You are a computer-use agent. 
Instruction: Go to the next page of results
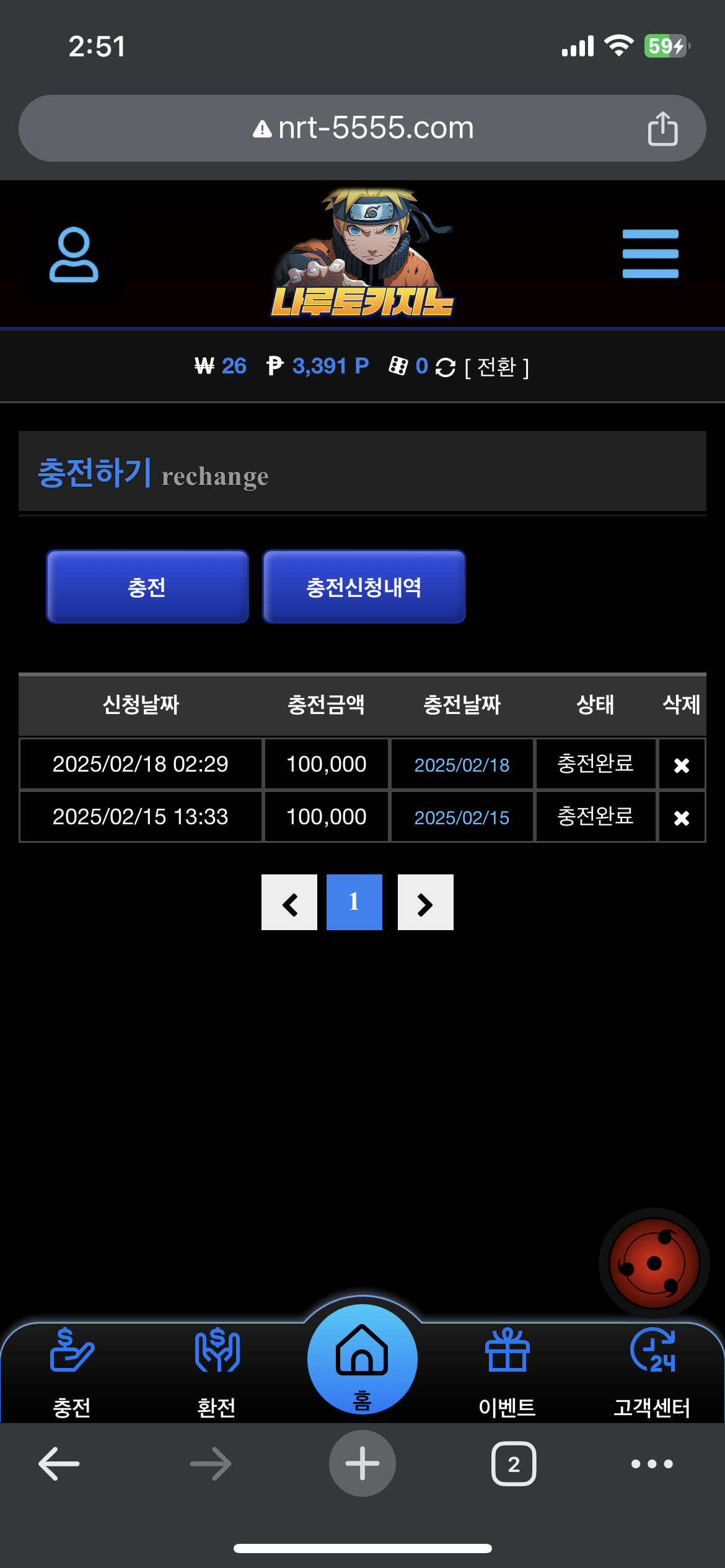coord(425,902)
